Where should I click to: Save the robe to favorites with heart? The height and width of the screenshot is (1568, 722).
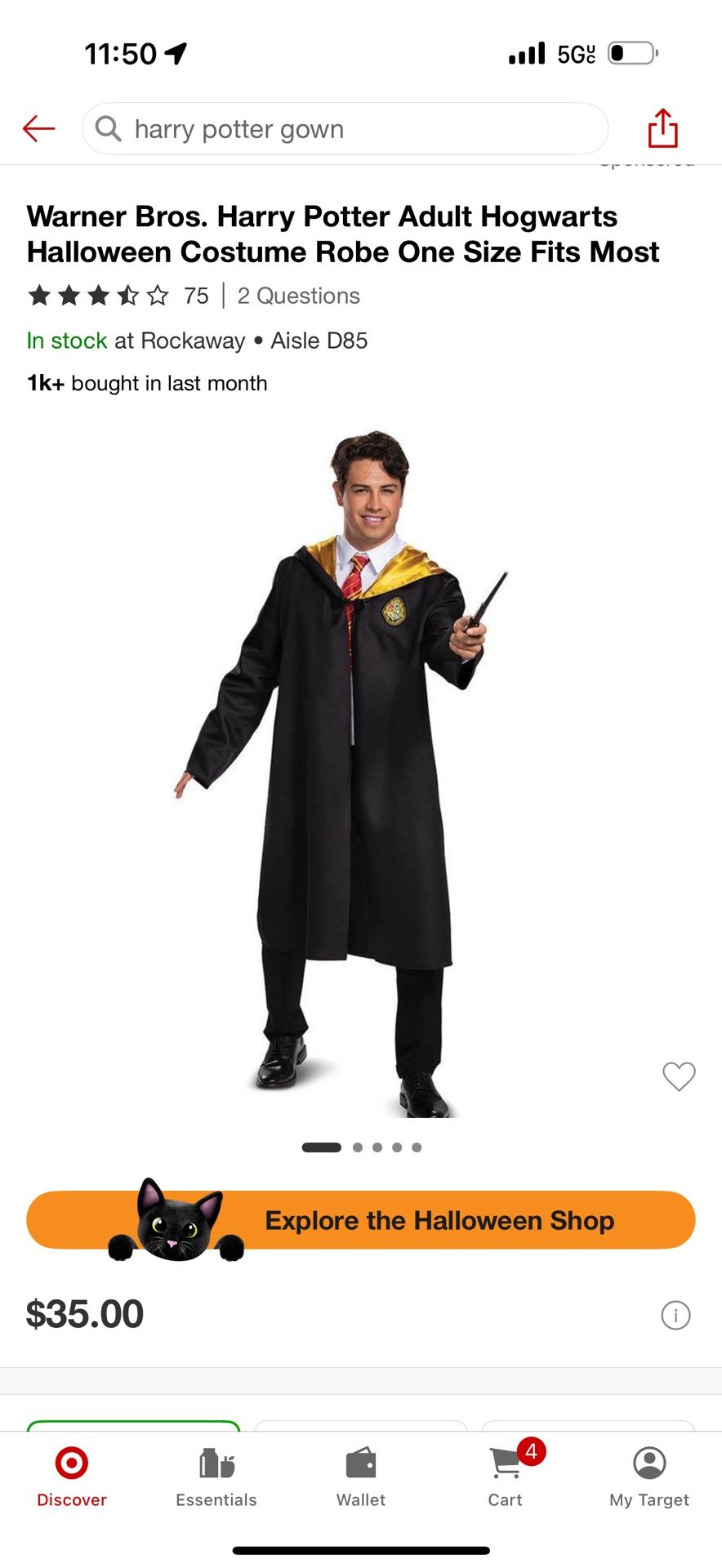[679, 1076]
